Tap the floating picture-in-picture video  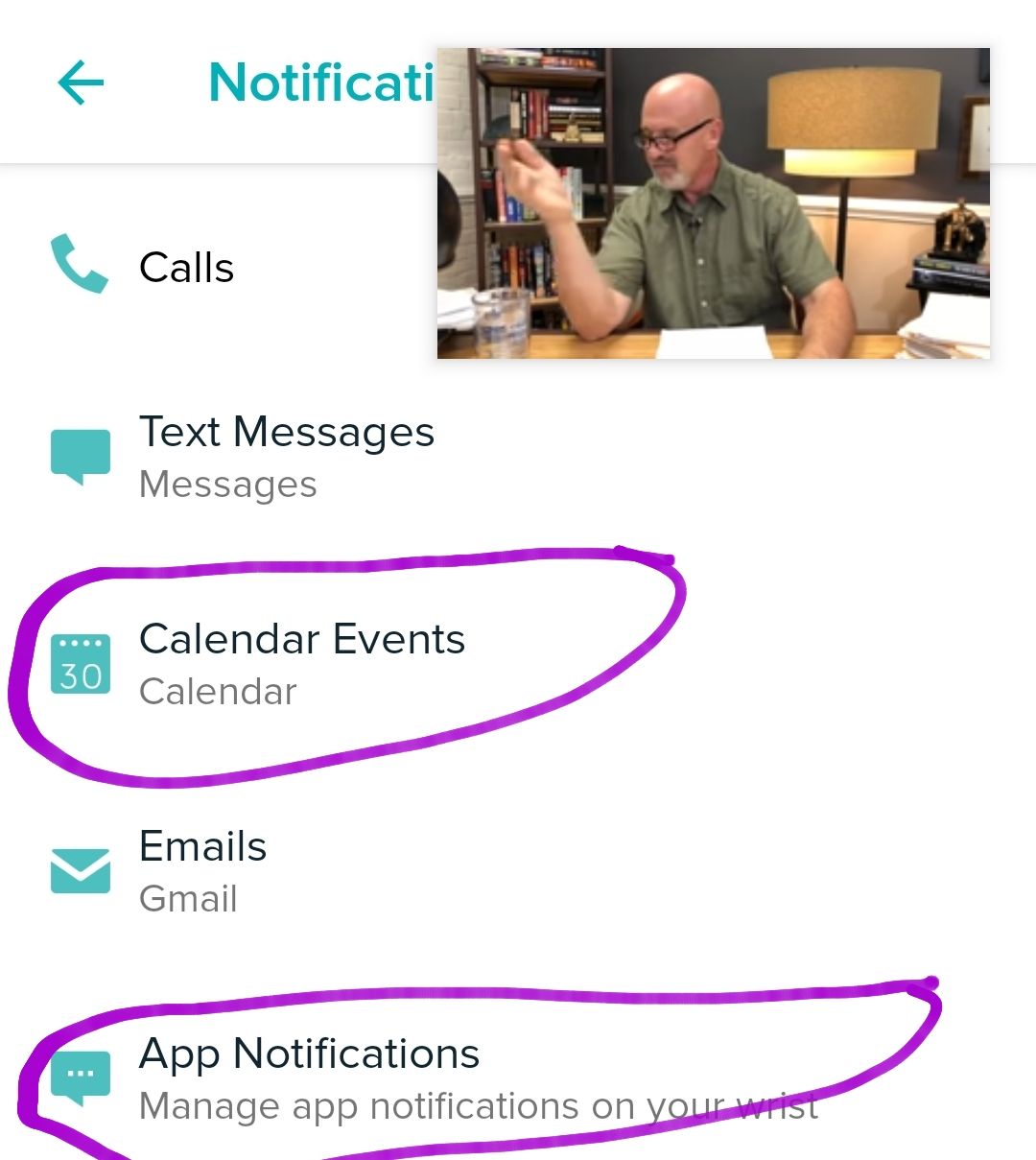713,203
